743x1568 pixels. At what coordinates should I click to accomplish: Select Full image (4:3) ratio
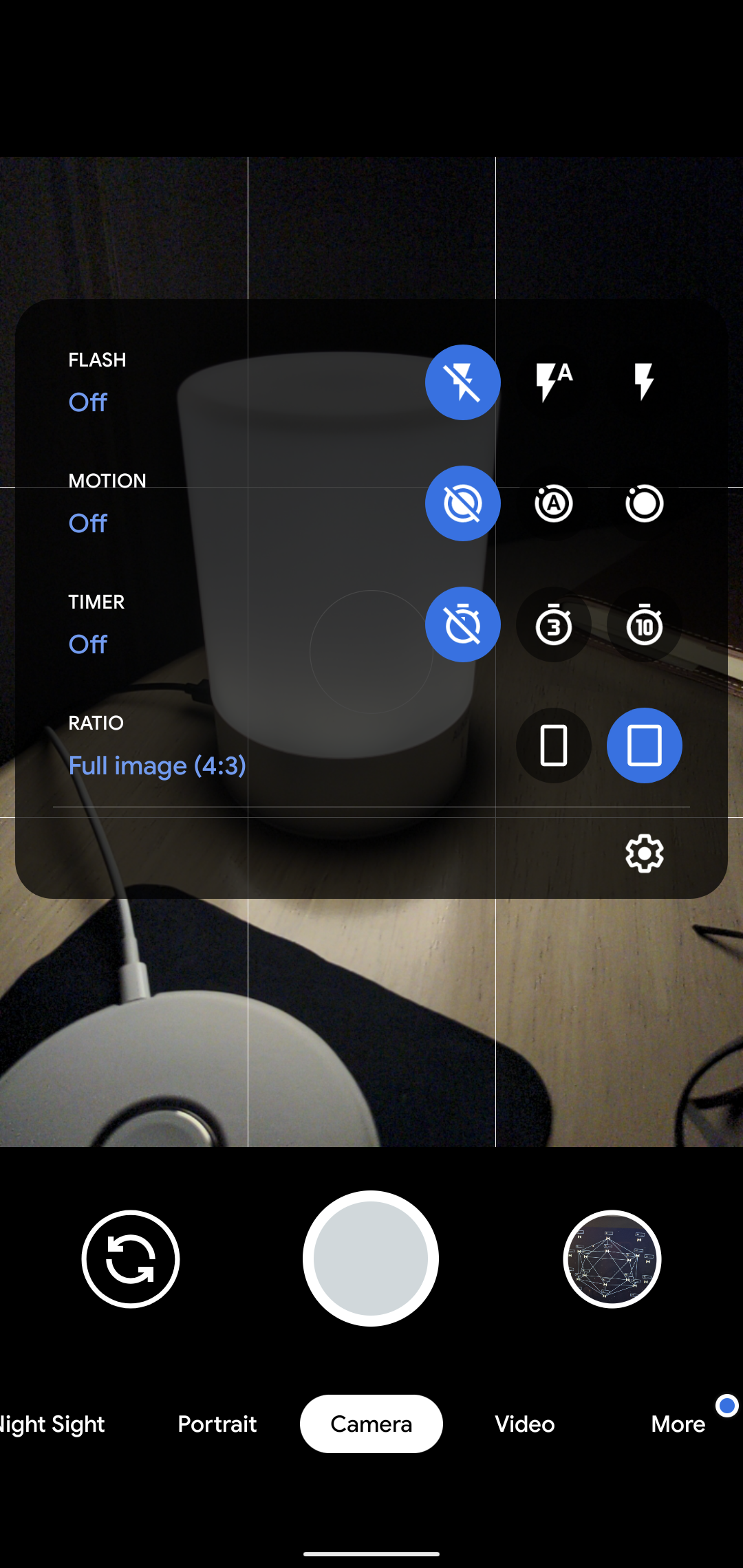(644, 745)
